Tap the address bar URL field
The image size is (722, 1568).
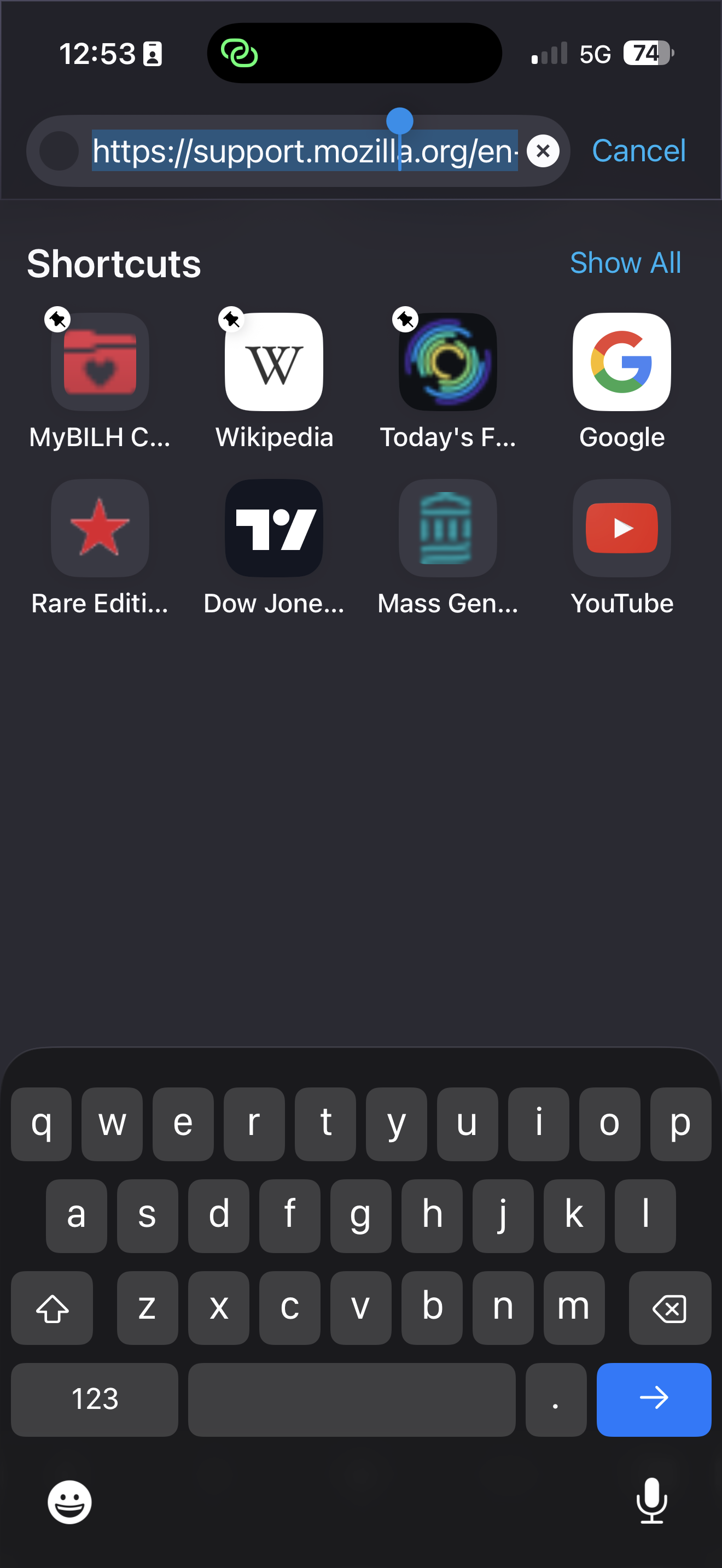coord(304,151)
